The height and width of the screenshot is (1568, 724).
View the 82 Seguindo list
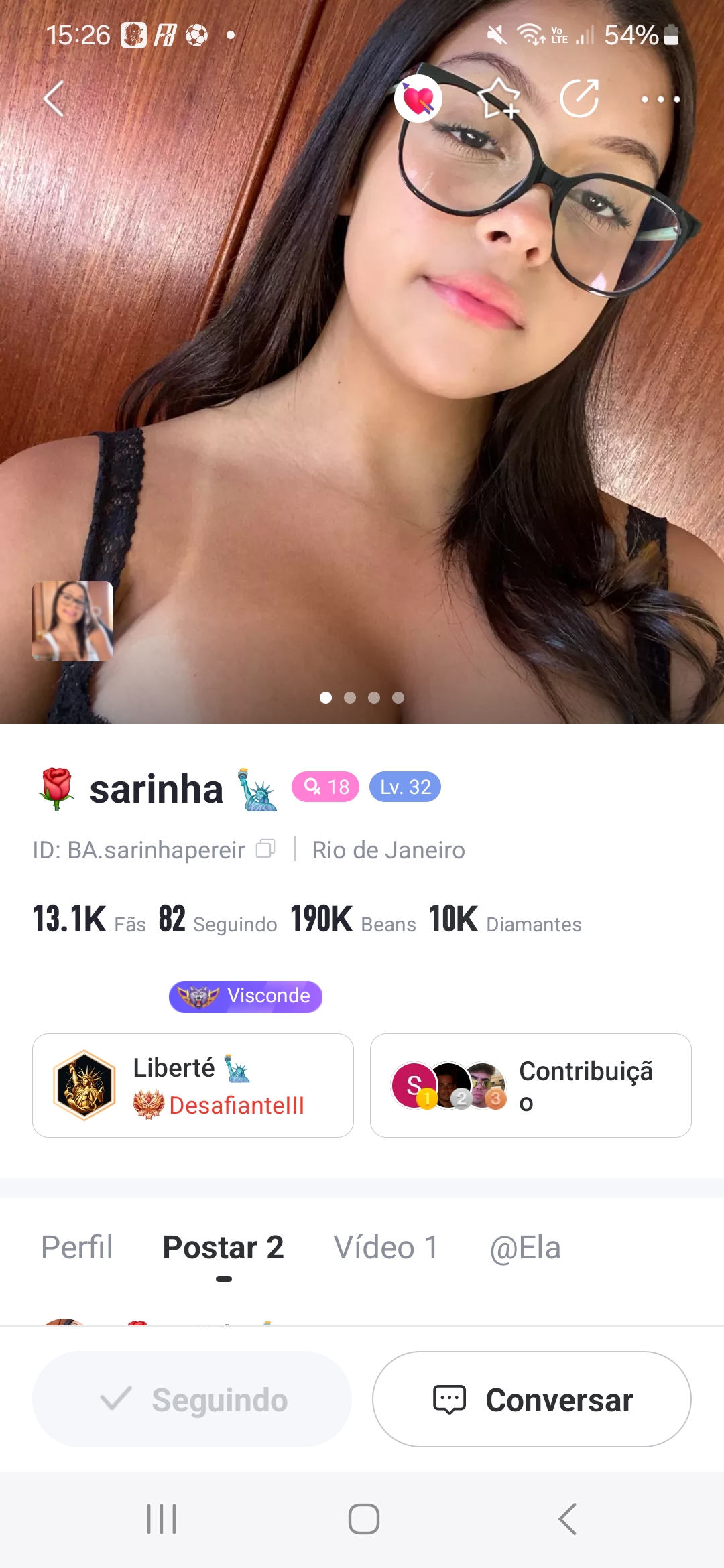218,919
